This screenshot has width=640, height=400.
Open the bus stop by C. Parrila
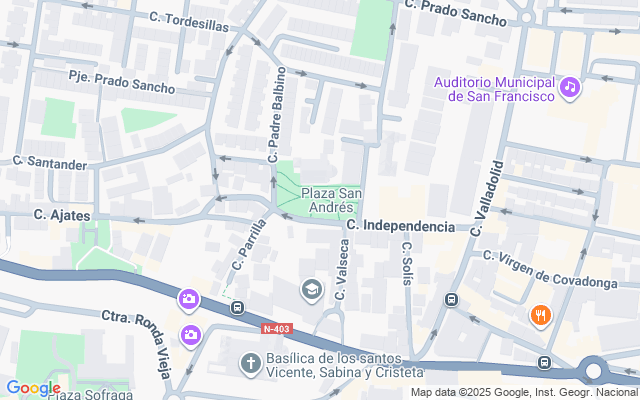pos(236,308)
